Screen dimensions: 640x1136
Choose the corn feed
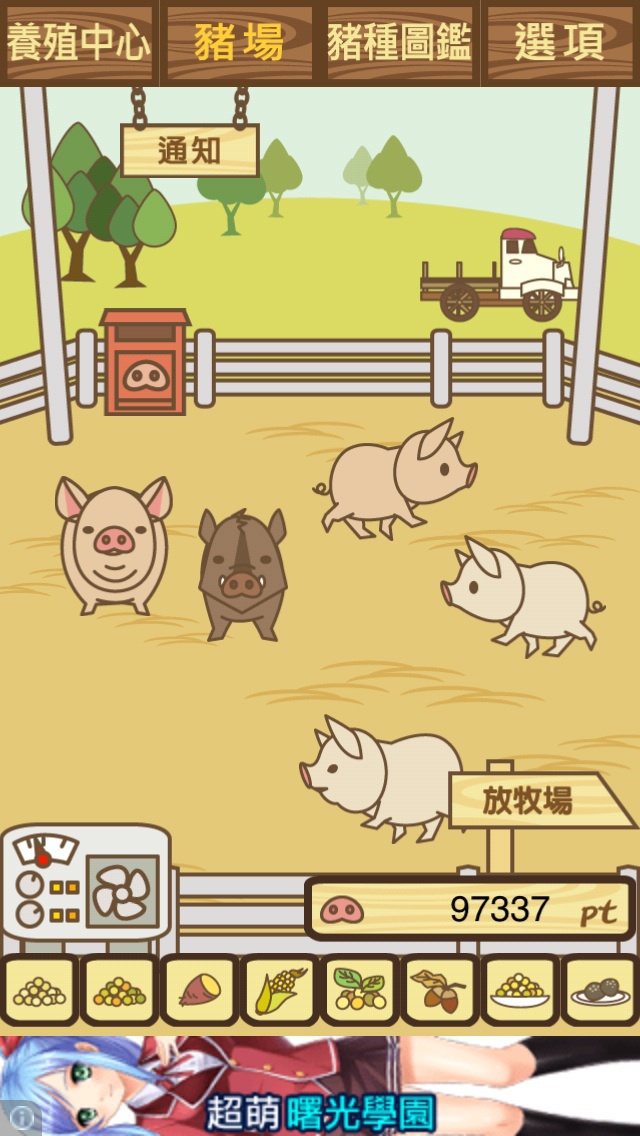(x=280, y=990)
